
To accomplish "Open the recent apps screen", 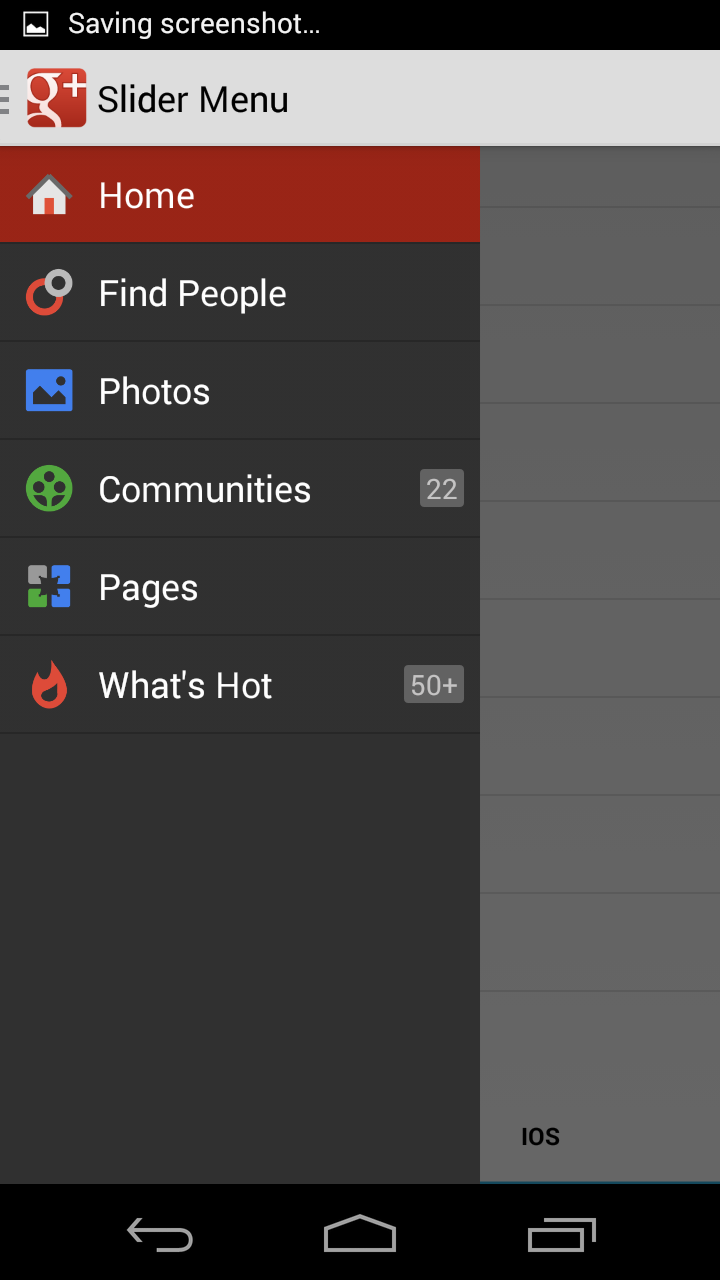I will [561, 1234].
